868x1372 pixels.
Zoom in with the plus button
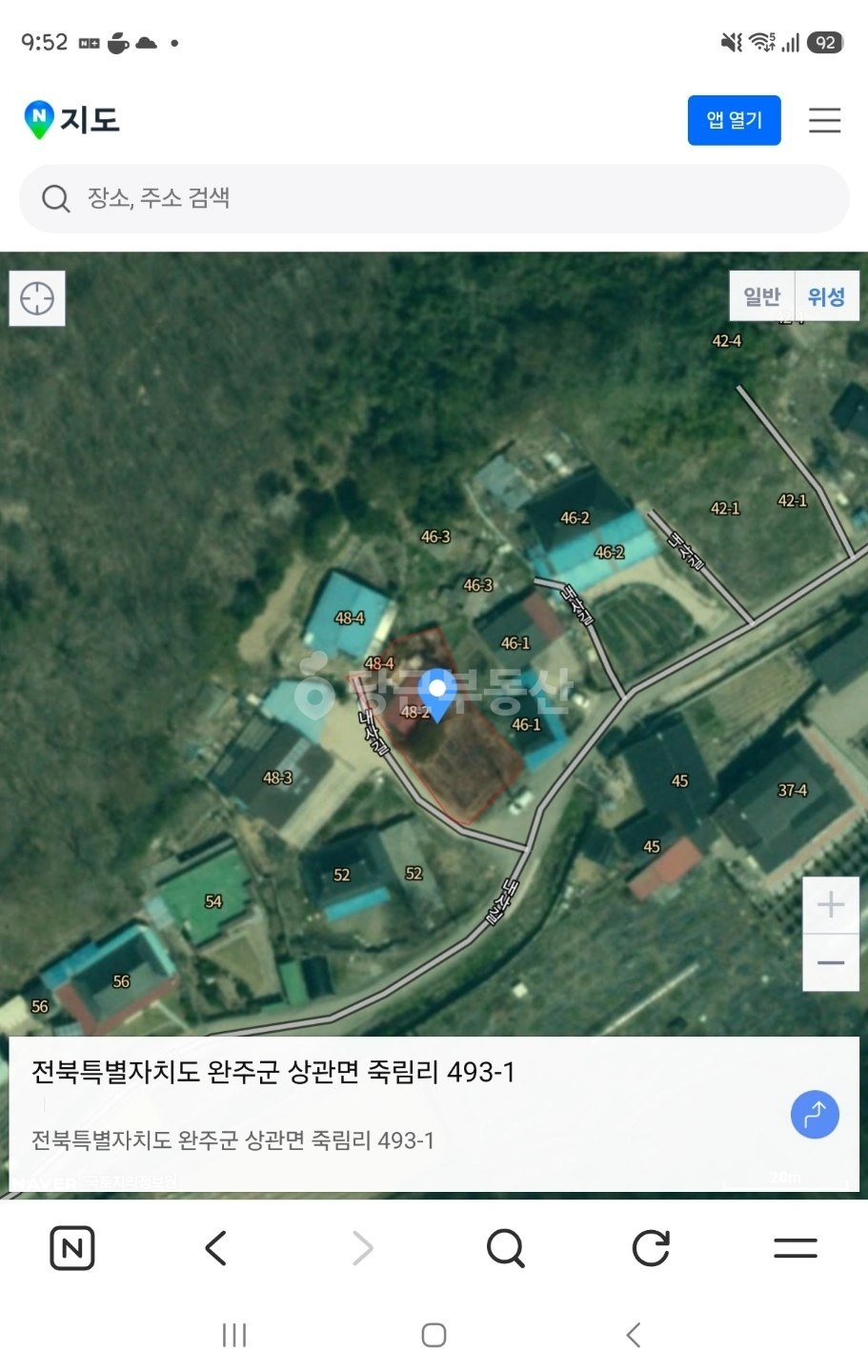point(831,904)
